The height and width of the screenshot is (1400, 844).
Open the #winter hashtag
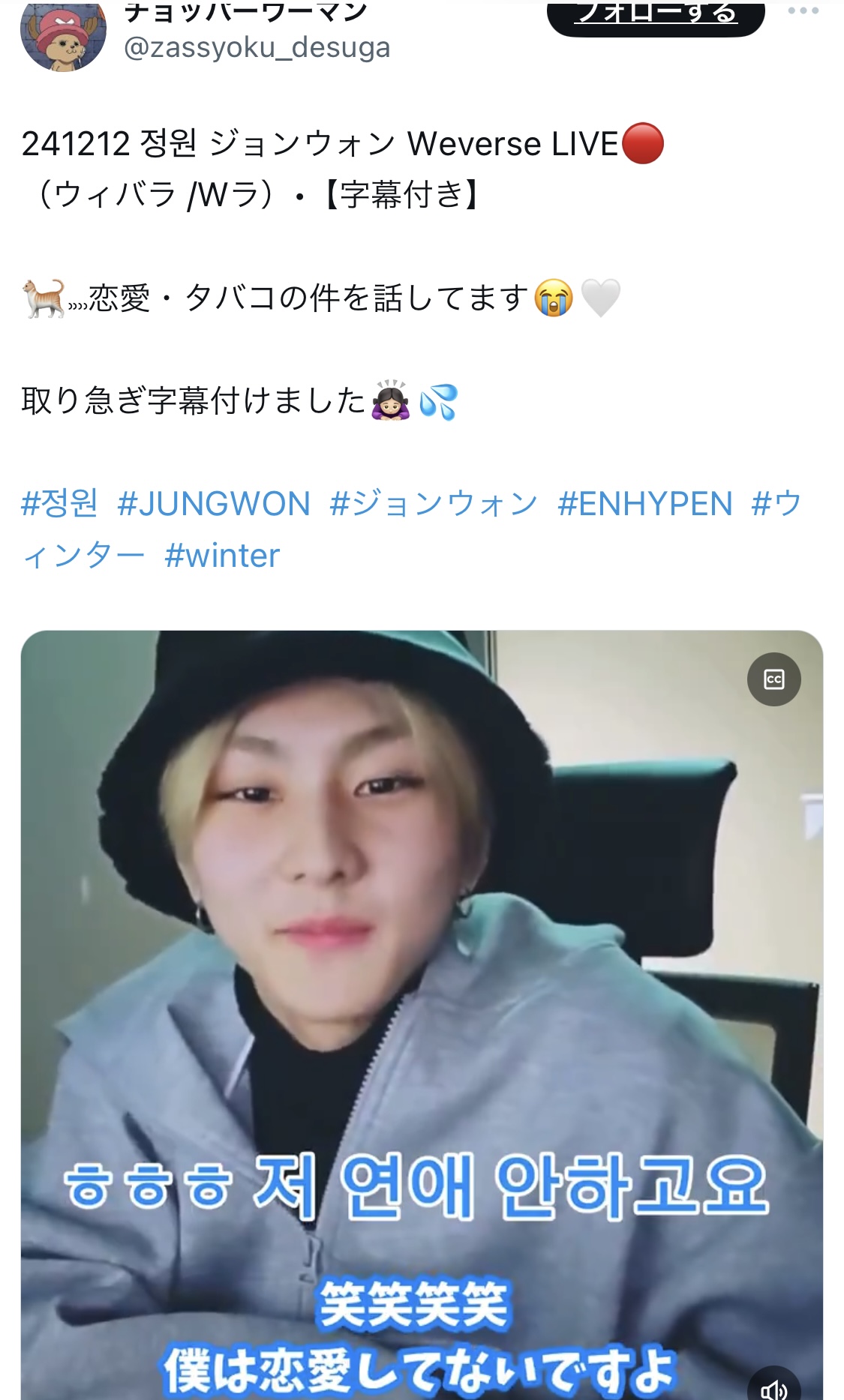pyautogui.click(x=222, y=556)
